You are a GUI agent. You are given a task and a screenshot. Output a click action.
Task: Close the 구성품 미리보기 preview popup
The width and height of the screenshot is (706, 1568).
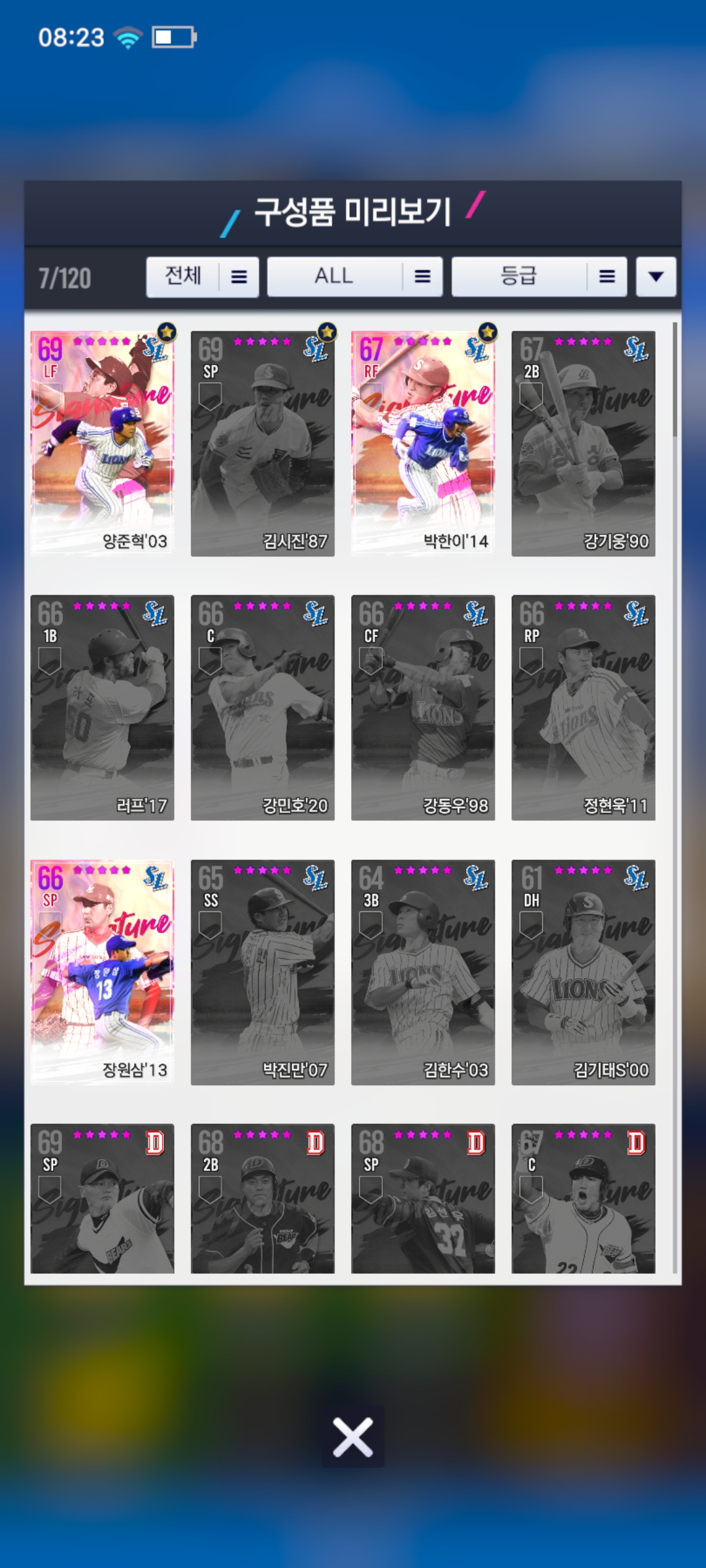(352, 1437)
